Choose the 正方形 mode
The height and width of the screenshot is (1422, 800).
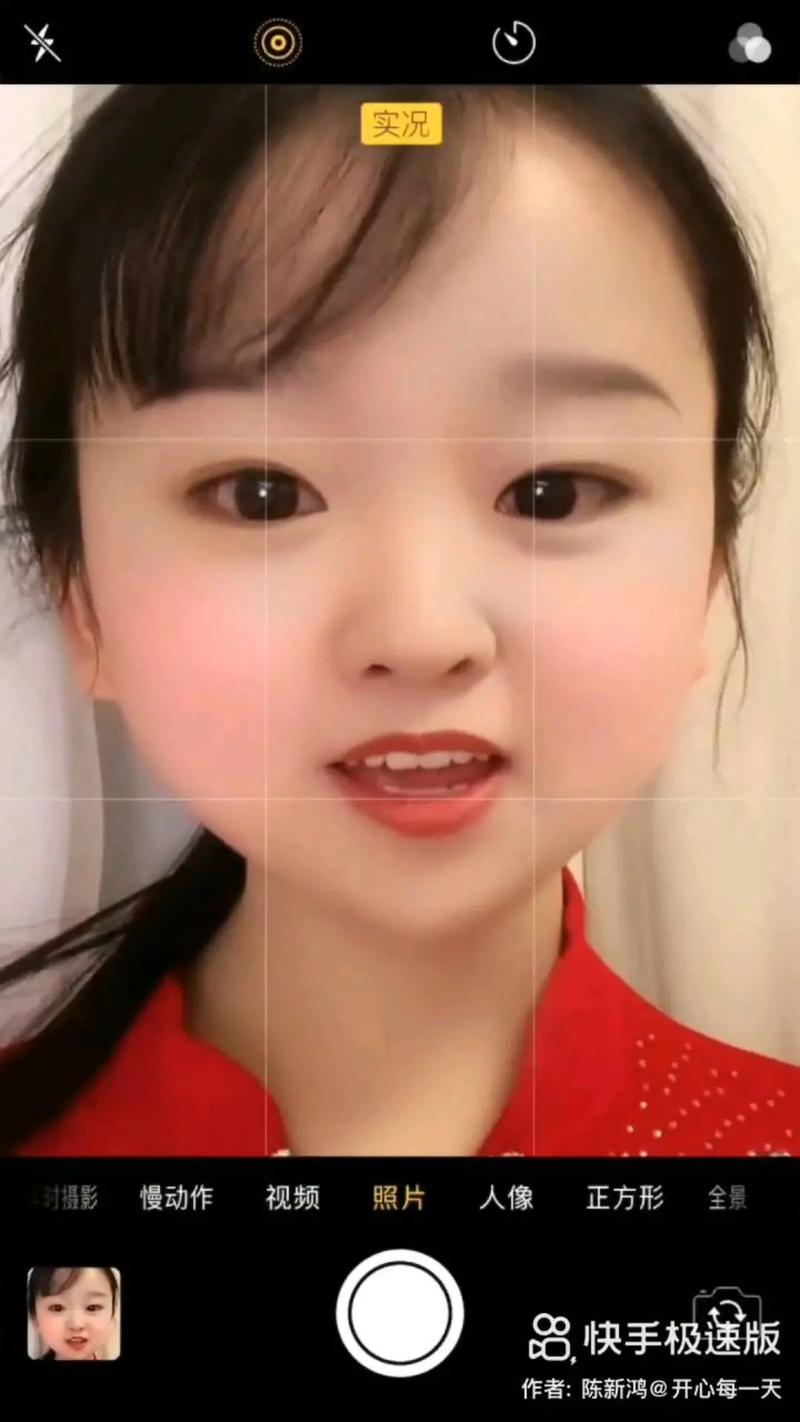[x=625, y=1198]
